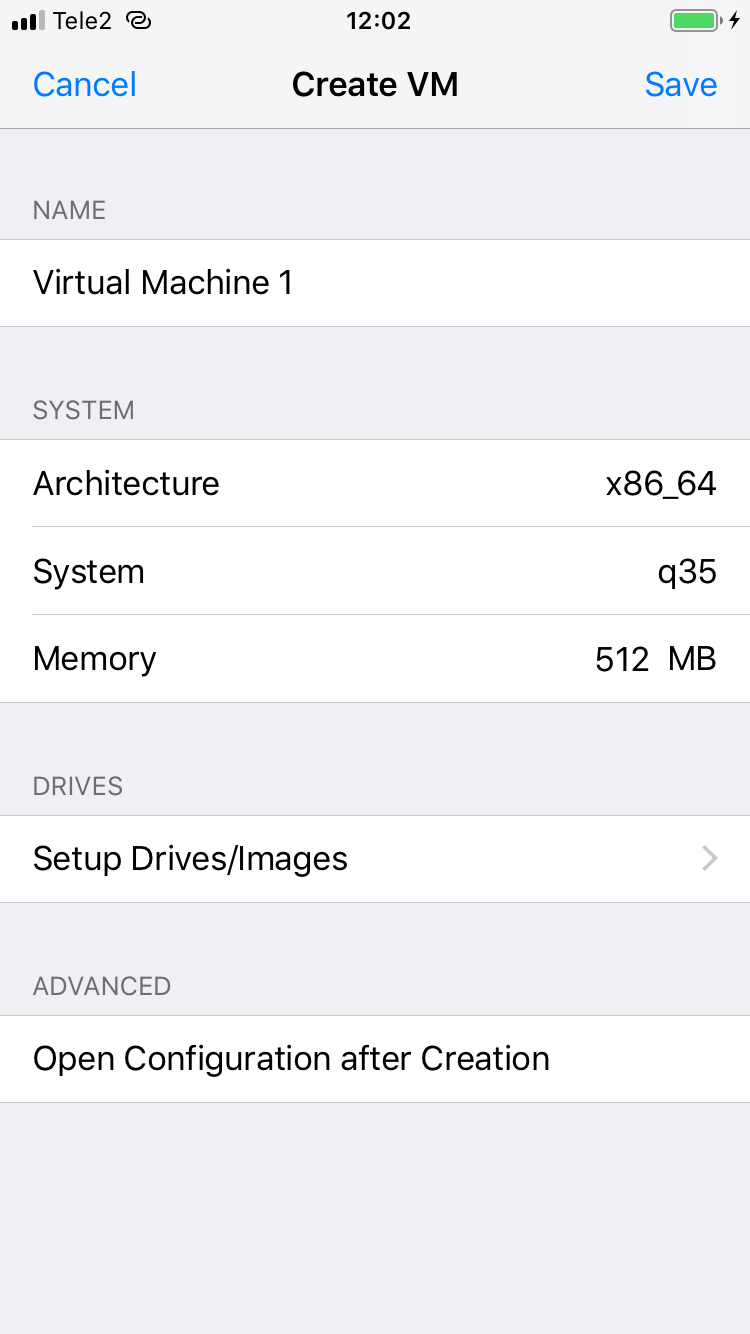The image size is (750, 1334).
Task: Change the Architecture setting
Action: [x=374, y=483]
